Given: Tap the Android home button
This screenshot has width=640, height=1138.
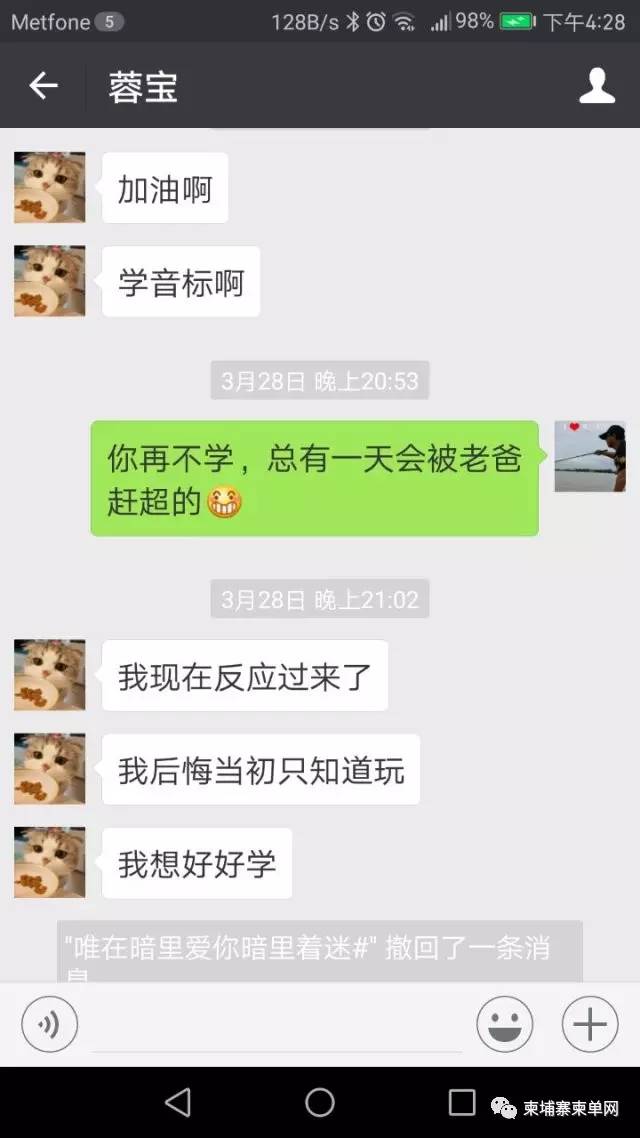Looking at the screenshot, I should tap(320, 1102).
